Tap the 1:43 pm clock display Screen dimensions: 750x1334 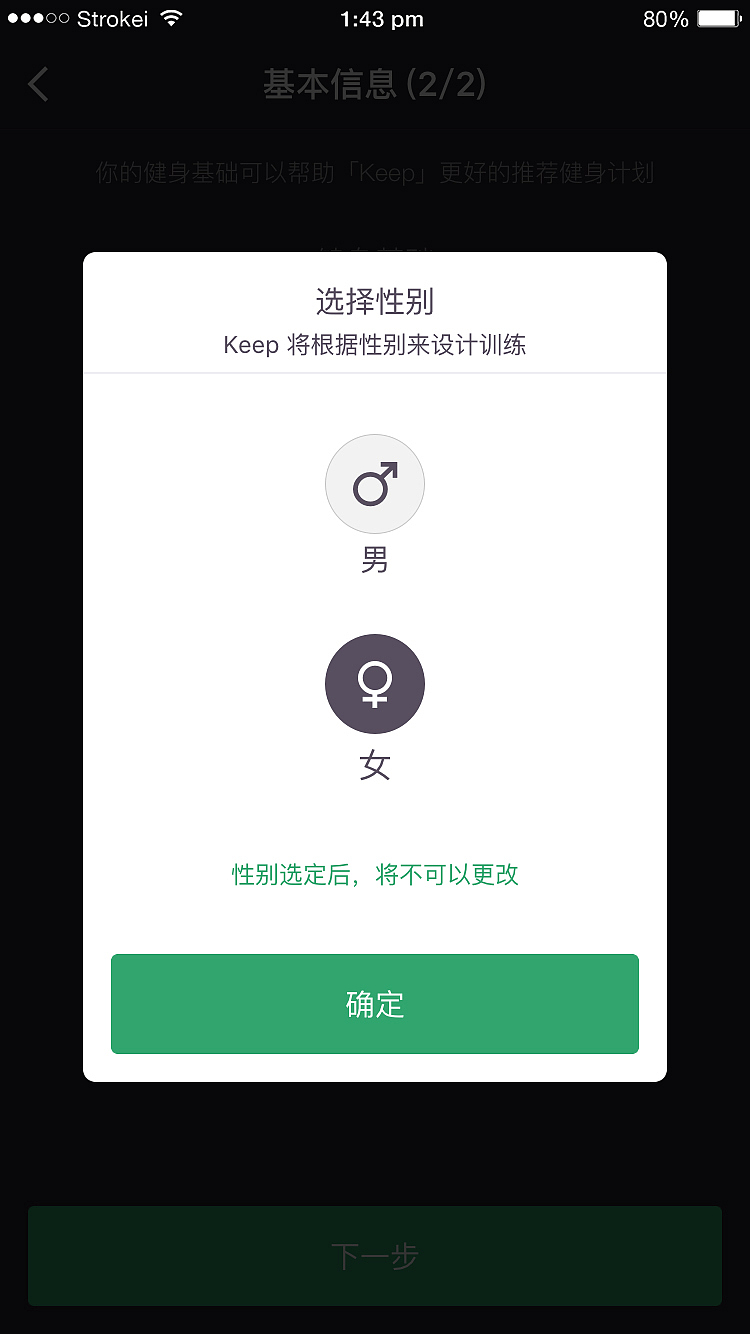[381, 18]
